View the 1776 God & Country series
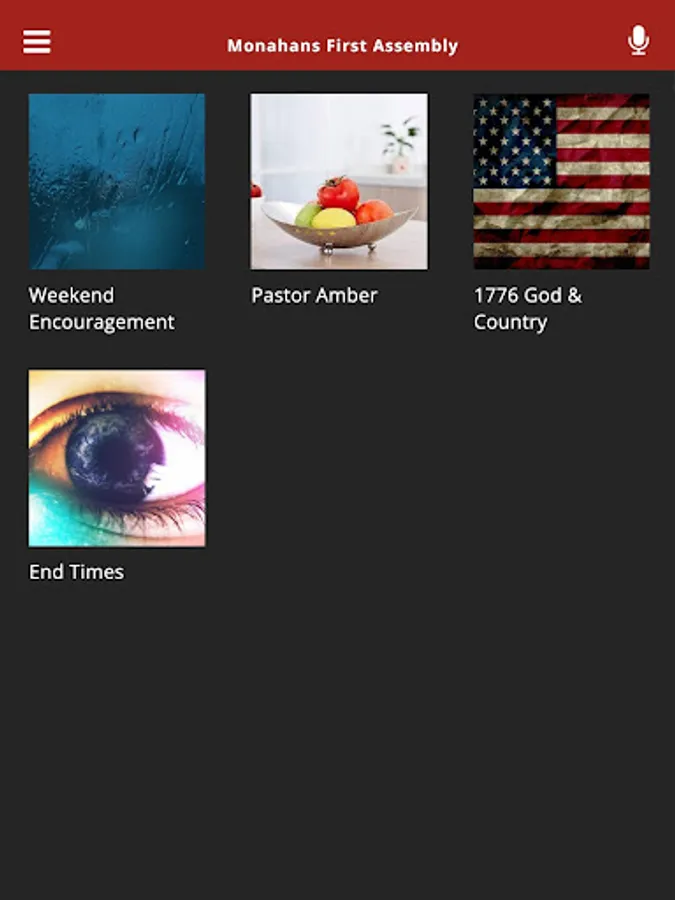This screenshot has width=675, height=900. 561,182
